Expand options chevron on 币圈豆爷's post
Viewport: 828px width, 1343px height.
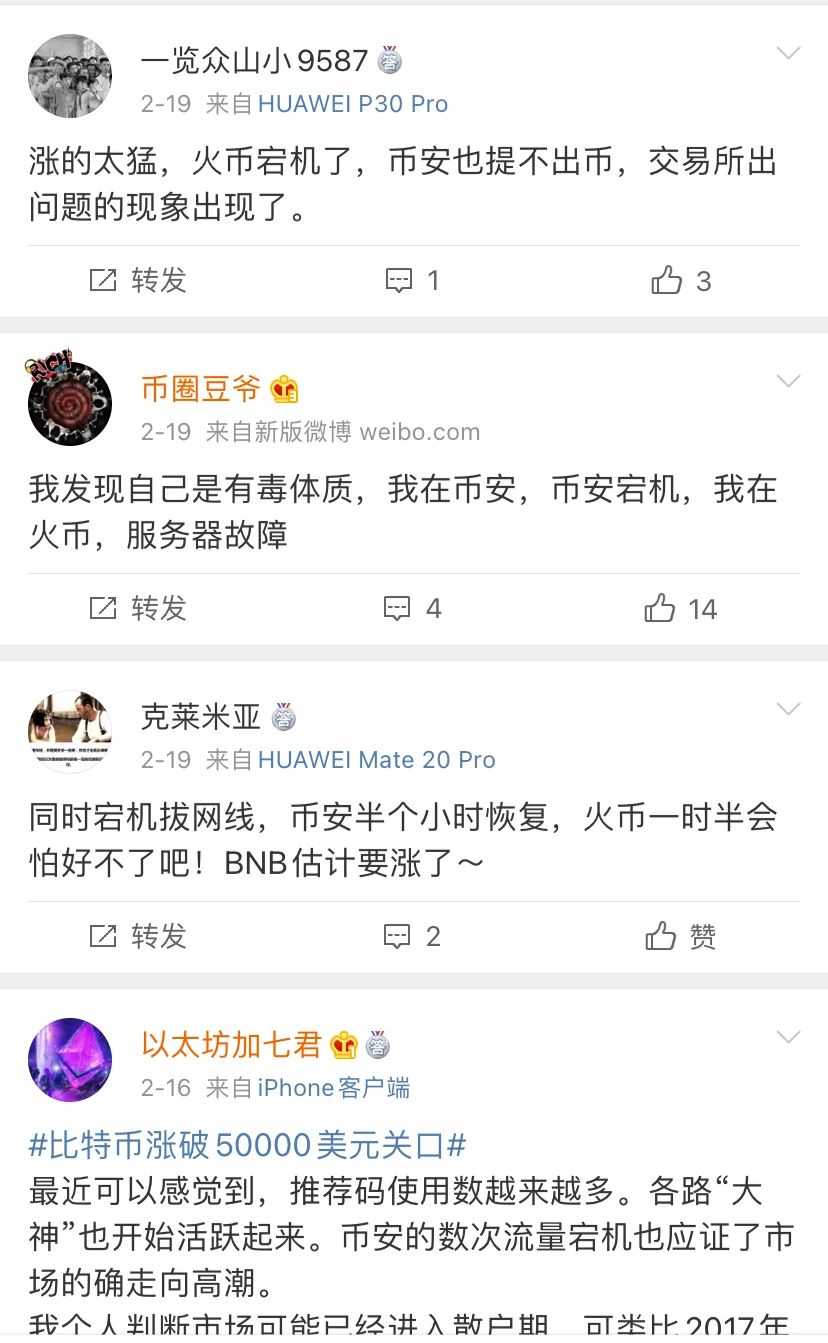click(789, 381)
